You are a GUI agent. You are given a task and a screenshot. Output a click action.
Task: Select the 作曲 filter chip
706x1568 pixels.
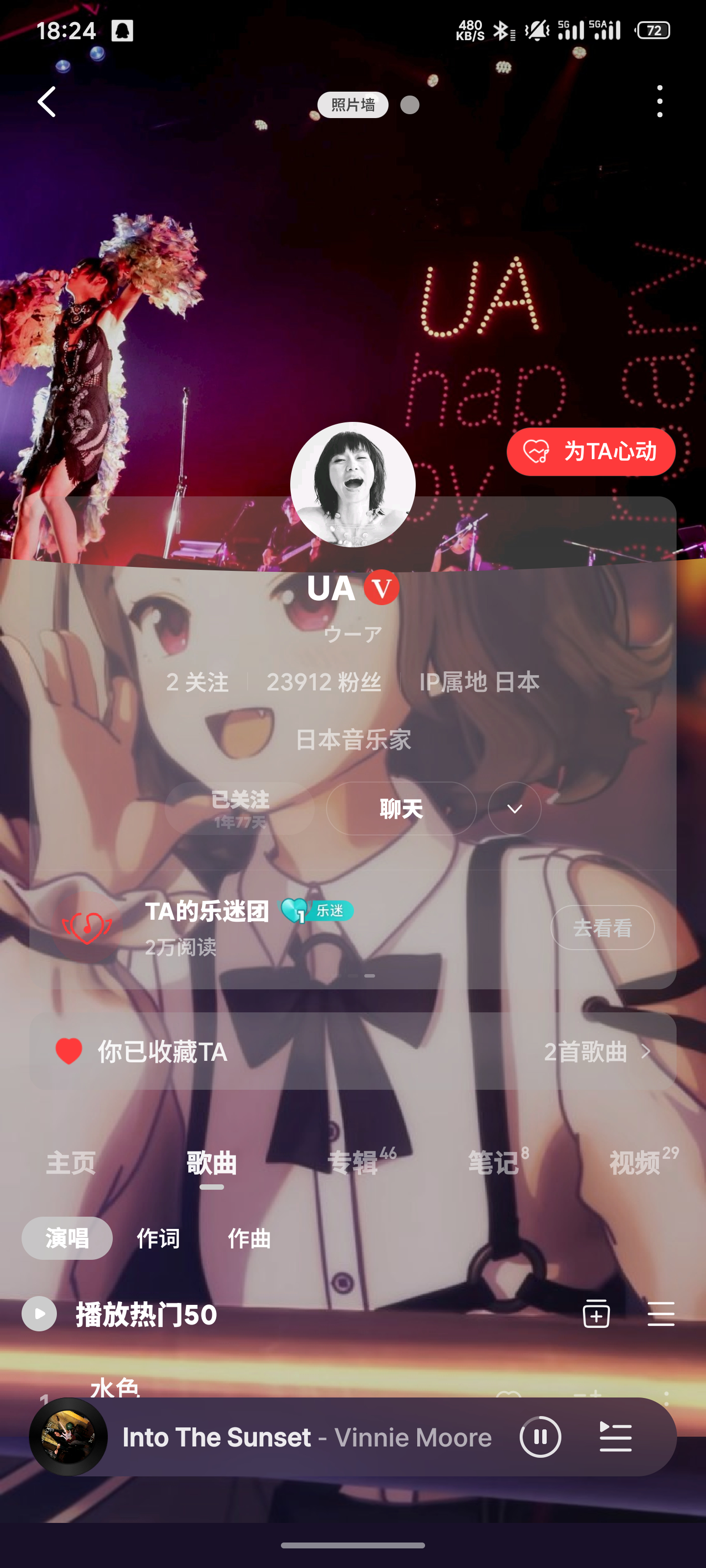click(x=249, y=1238)
